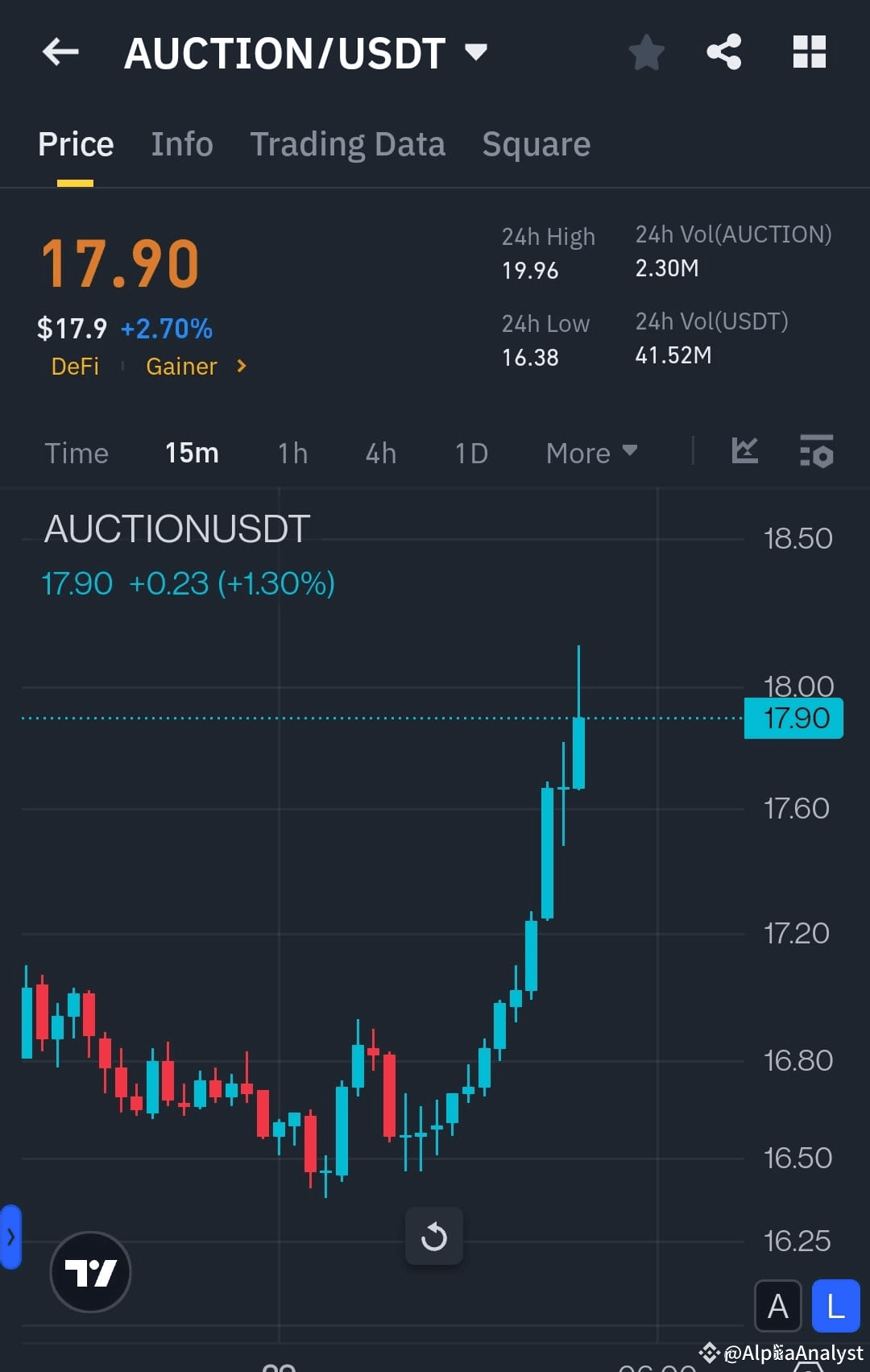
Task: Expand the More timeframes dropdown
Action: (x=591, y=452)
